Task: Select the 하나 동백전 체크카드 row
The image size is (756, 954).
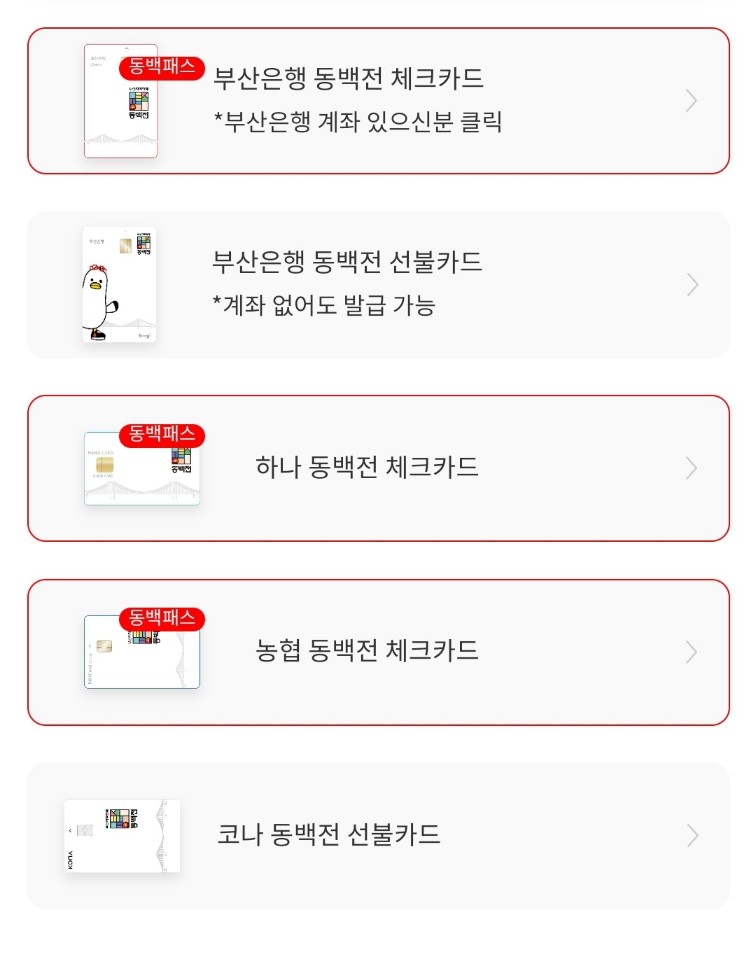Action: pyautogui.click(x=378, y=468)
